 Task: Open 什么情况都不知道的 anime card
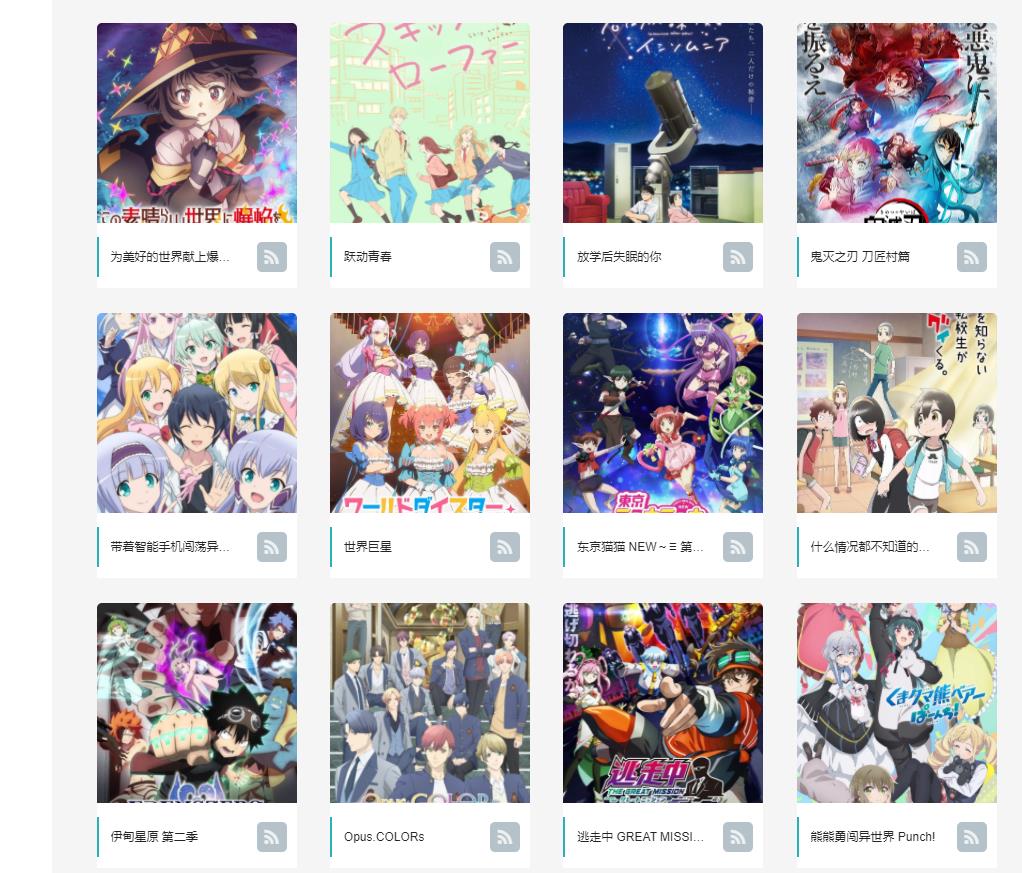(896, 412)
